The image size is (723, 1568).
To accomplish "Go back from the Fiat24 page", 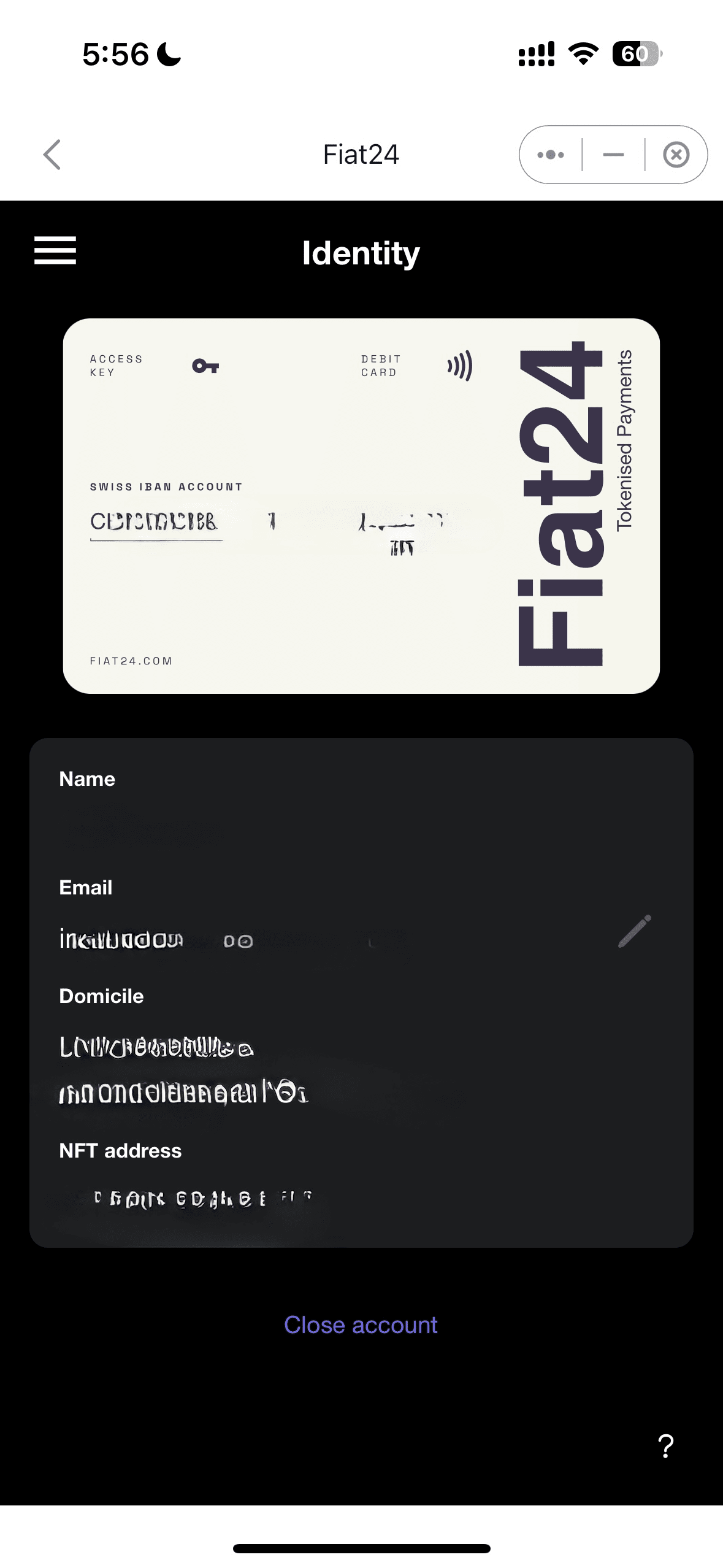I will click(53, 155).
